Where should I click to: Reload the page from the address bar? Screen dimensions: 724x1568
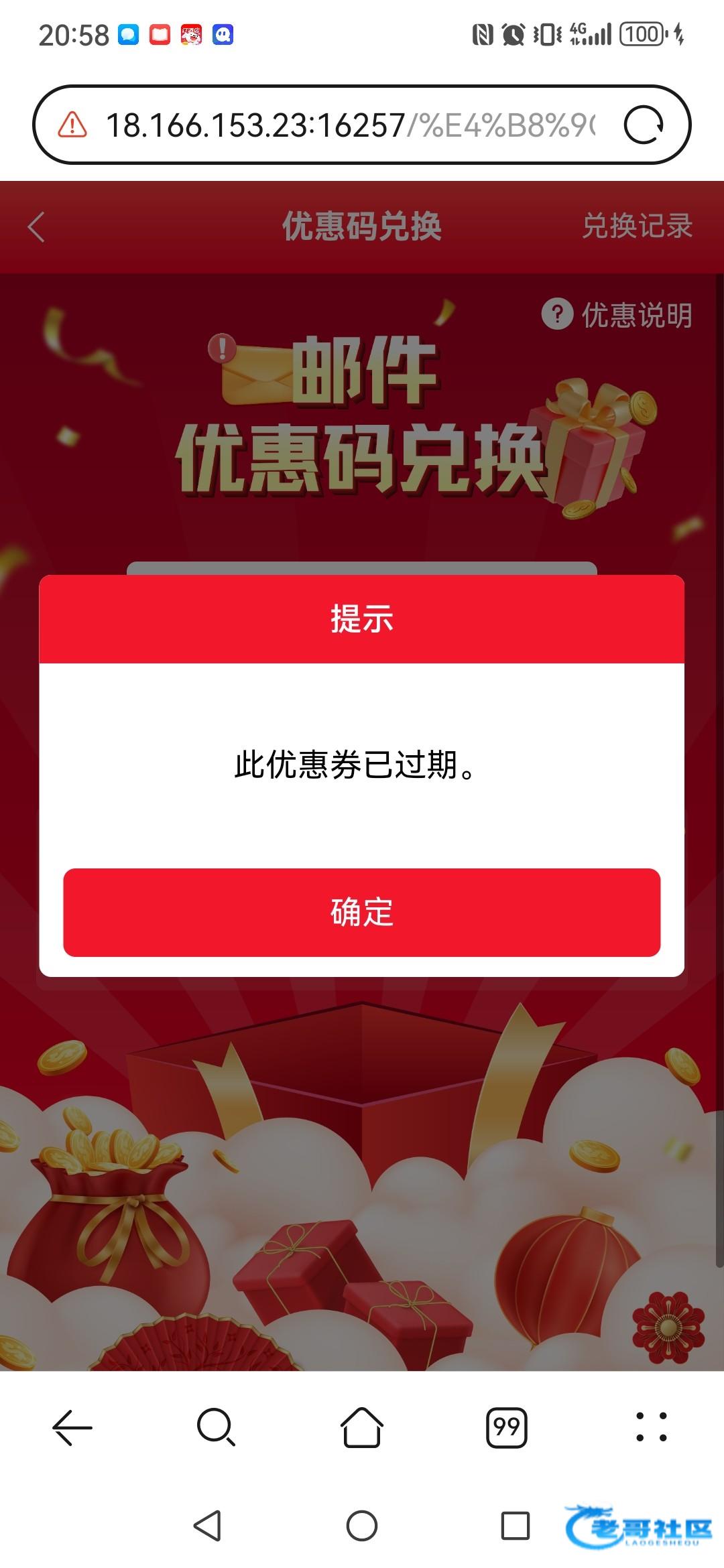coord(643,125)
